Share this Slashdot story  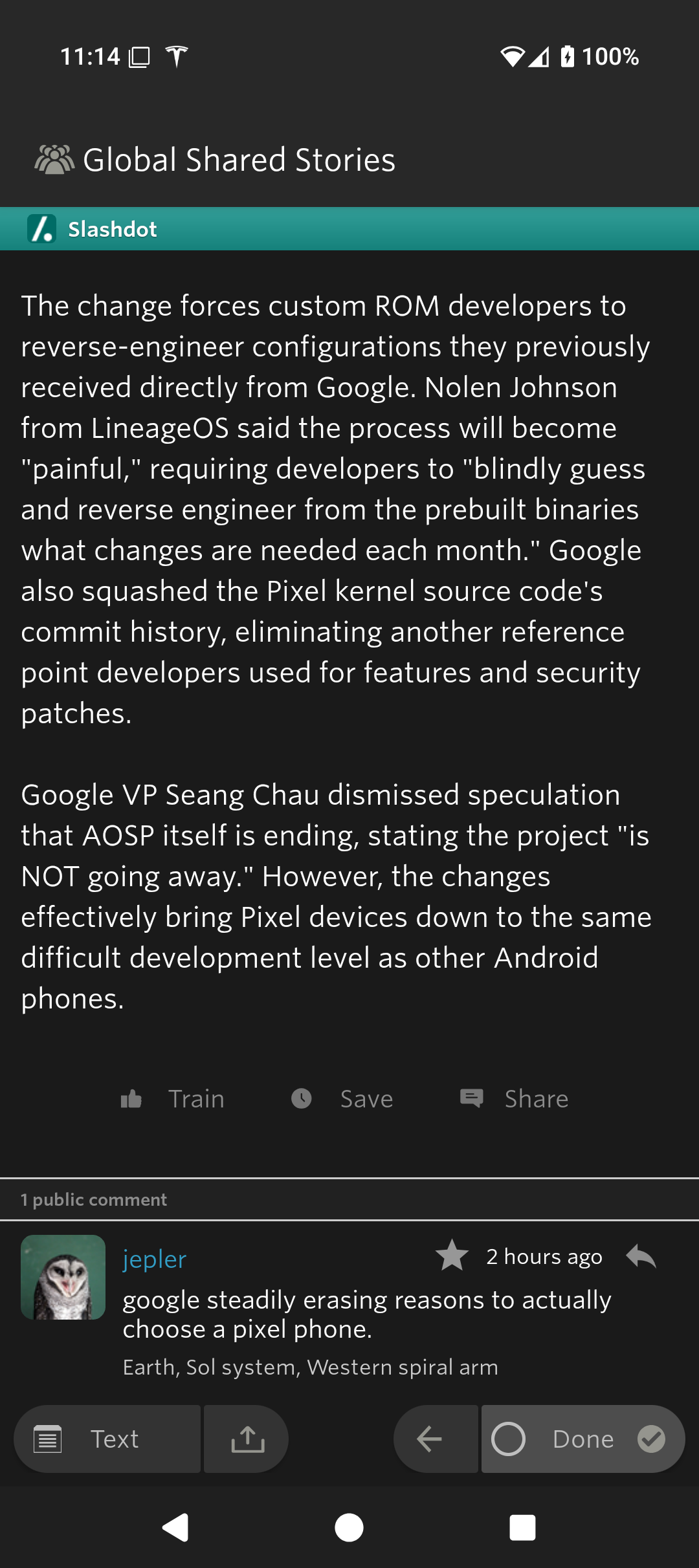coord(514,1099)
